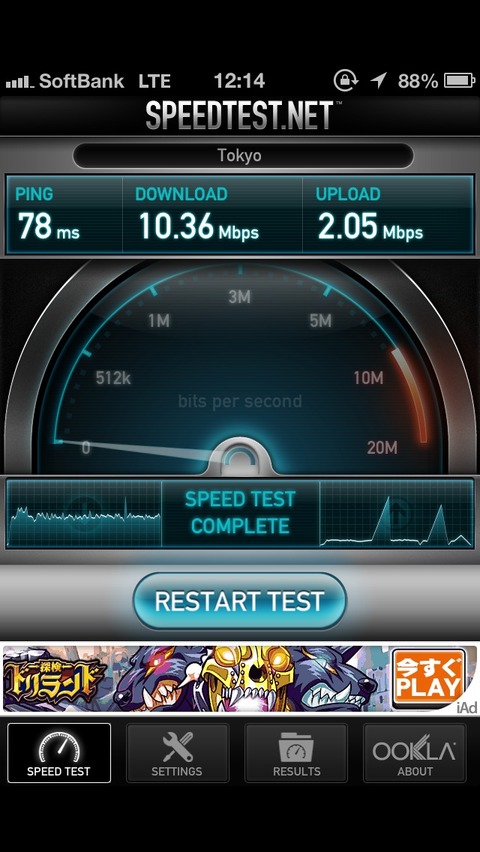Open the game ad banner
The height and width of the screenshot is (852, 480).
pos(240,679)
